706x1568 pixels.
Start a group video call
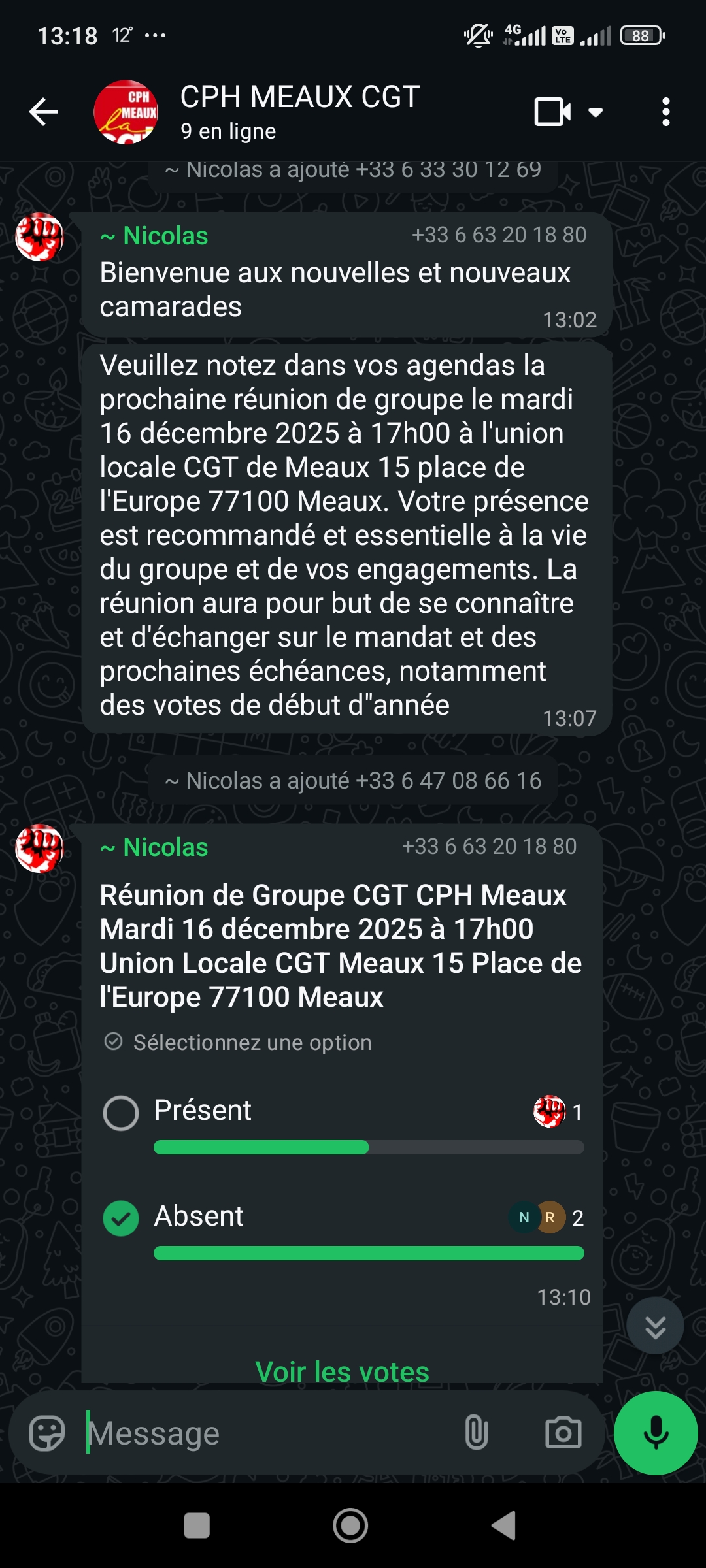[x=553, y=112]
